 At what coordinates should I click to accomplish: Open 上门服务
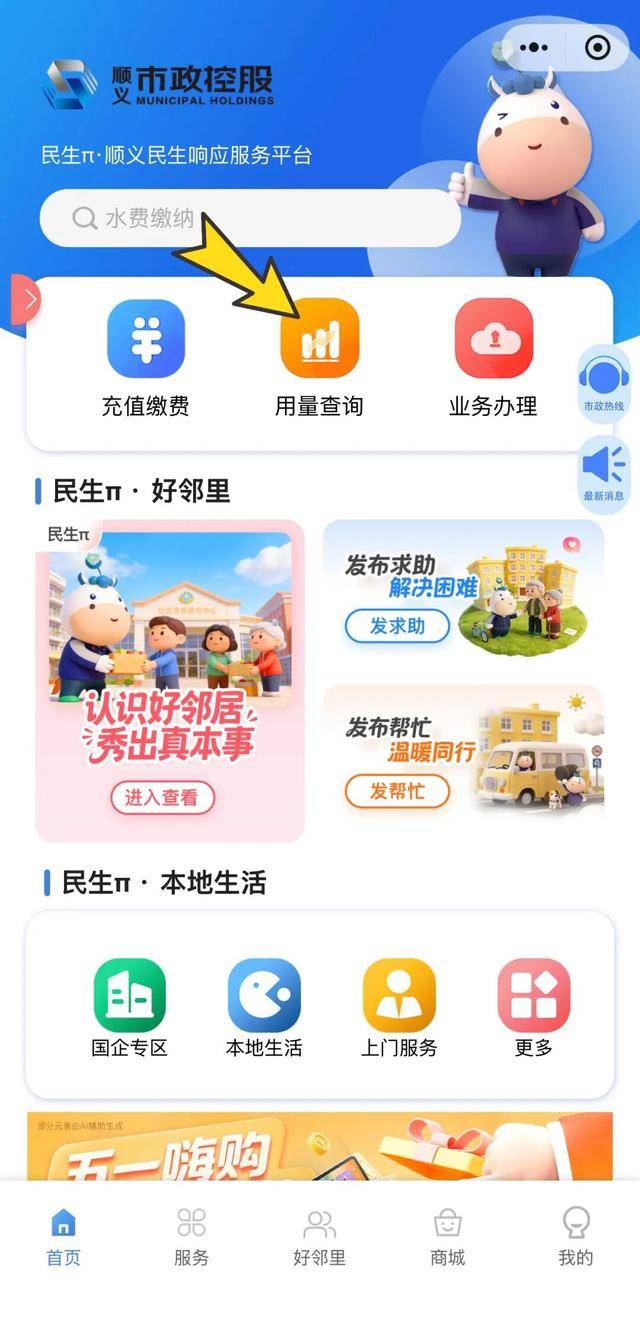pyautogui.click(x=399, y=1008)
